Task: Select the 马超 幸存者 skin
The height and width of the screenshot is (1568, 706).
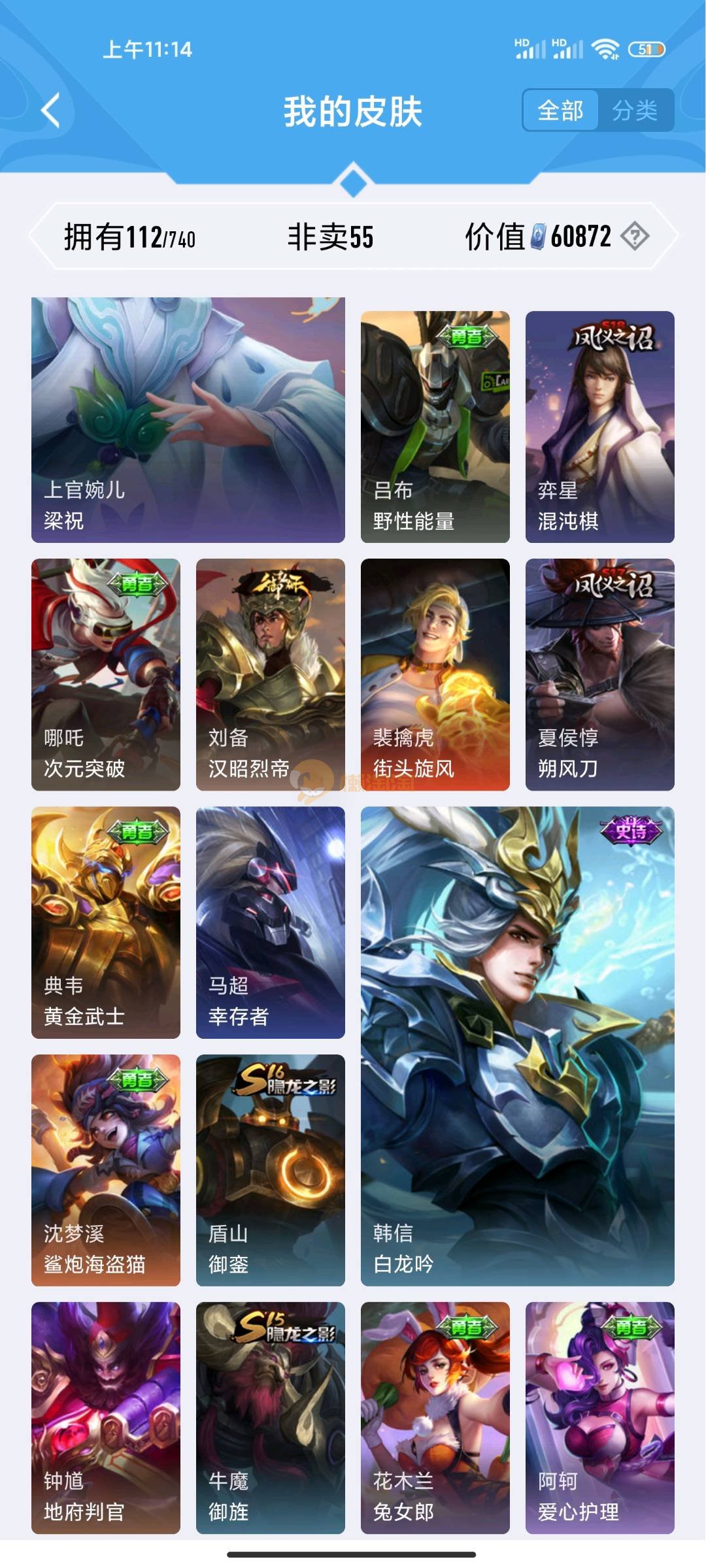Action: click(270, 922)
